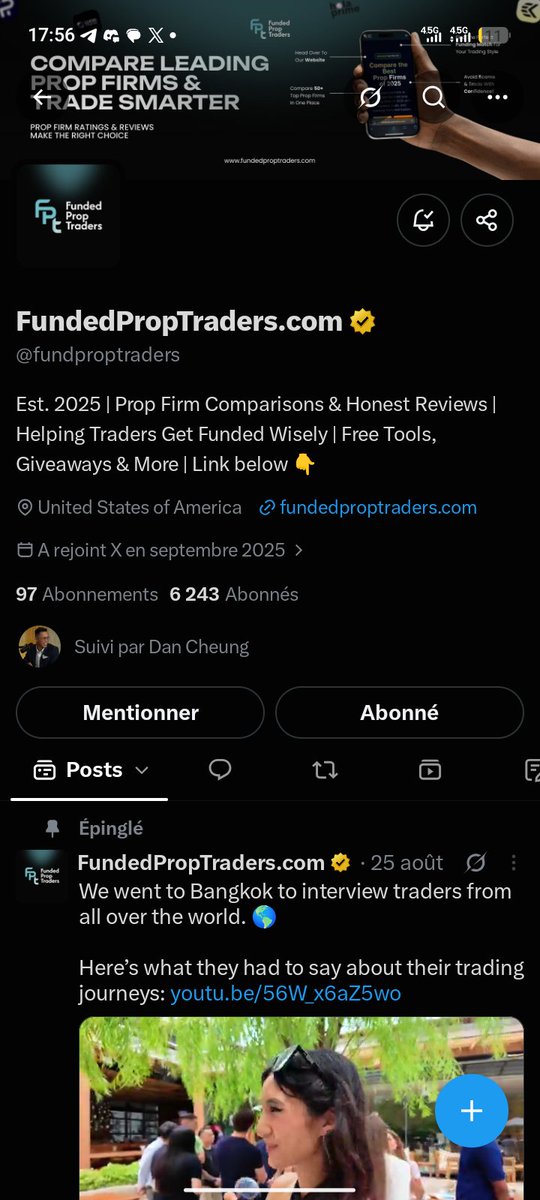Image resolution: width=540 pixels, height=1200 pixels.
Task: Open pinned post's three-dot menu
Action: tap(514, 862)
